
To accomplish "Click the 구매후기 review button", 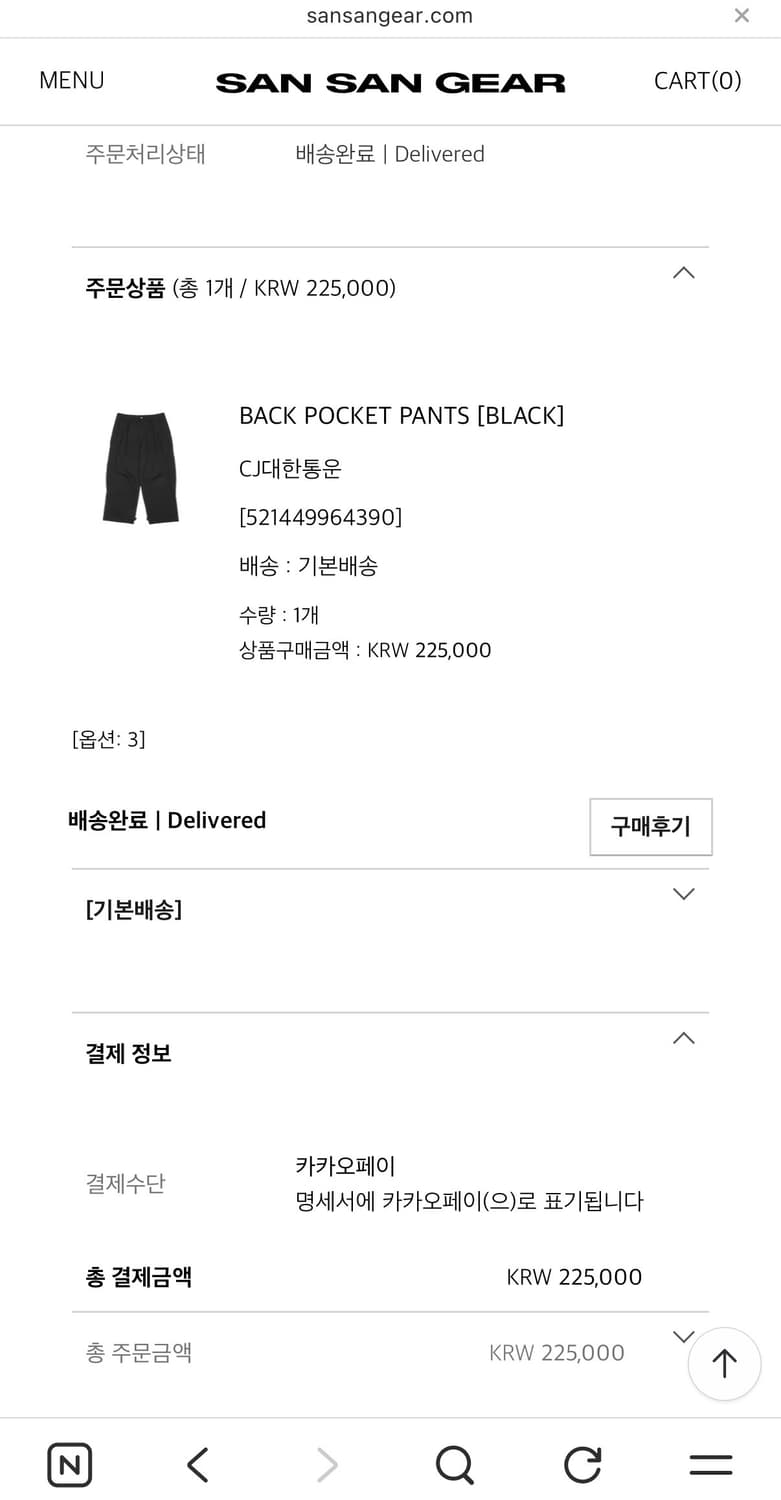I will 651,827.
